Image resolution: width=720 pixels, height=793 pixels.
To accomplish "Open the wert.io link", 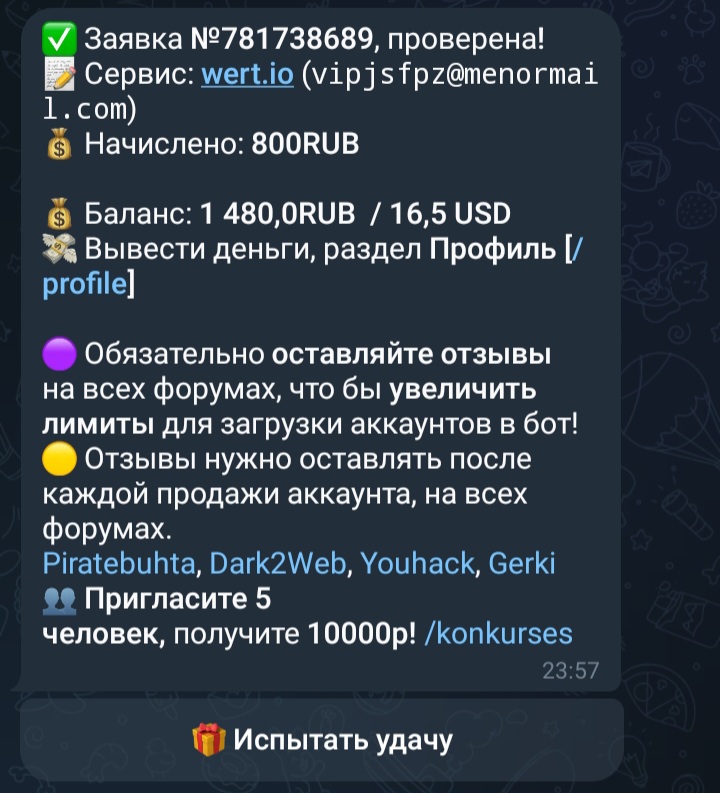I will click(247, 75).
